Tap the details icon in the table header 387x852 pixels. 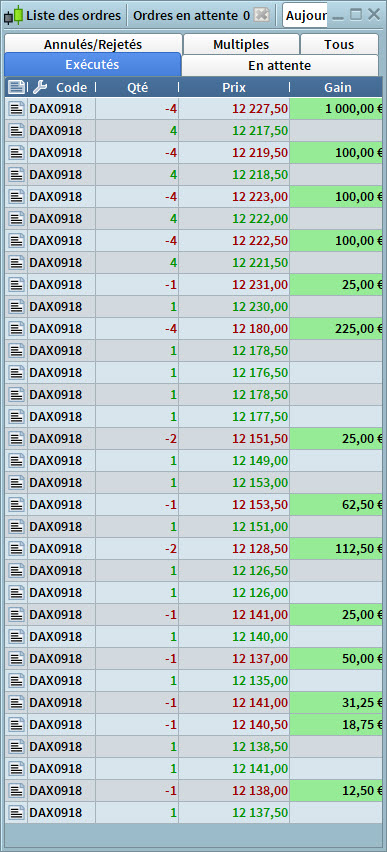click(16, 87)
